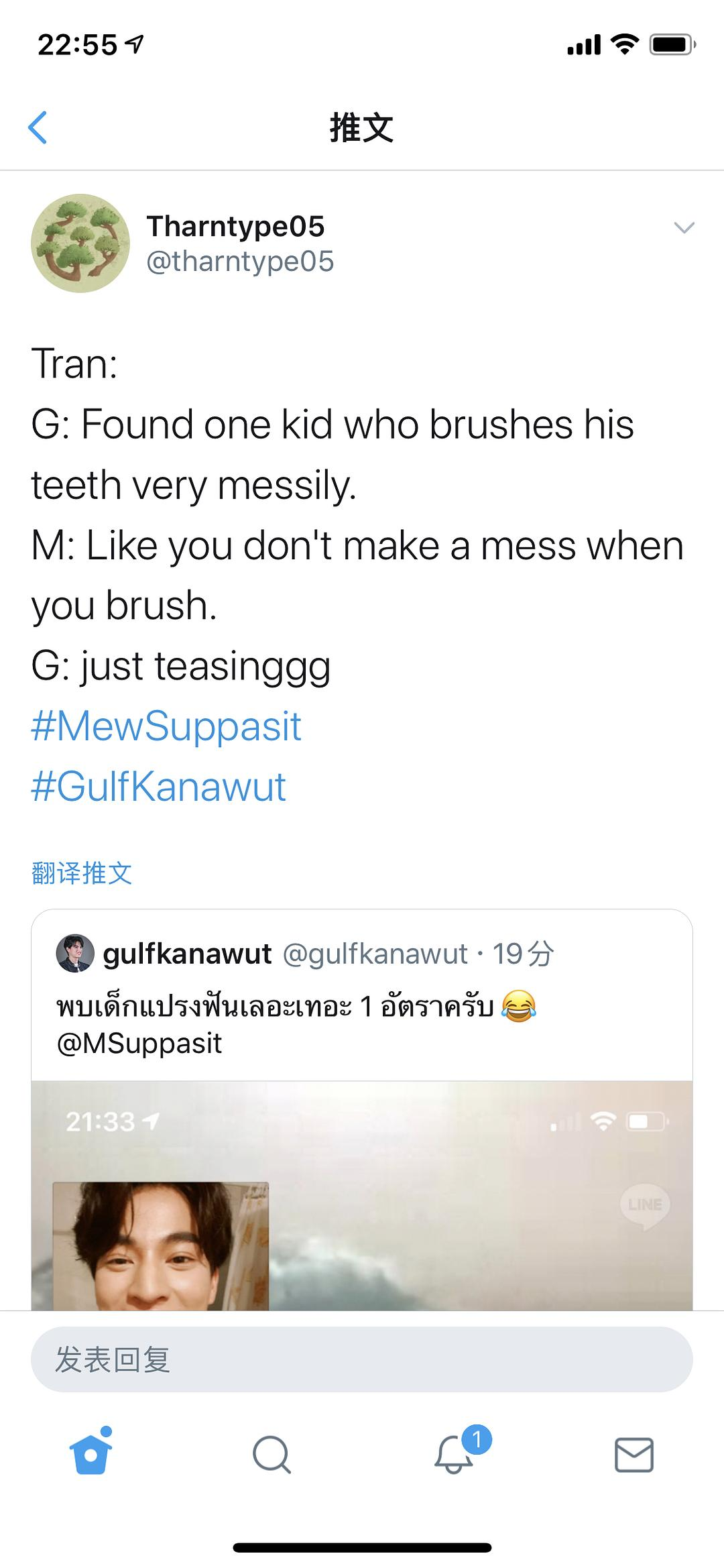Tap the 翻译推文 translate tweet link
Screen dimensions: 724x1568
(82, 873)
